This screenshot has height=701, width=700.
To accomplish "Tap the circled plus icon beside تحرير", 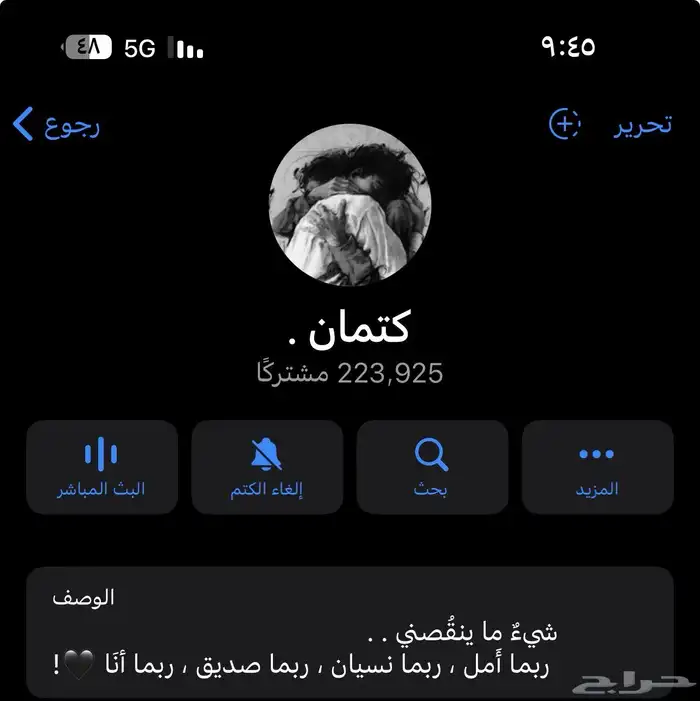I will pos(565,125).
